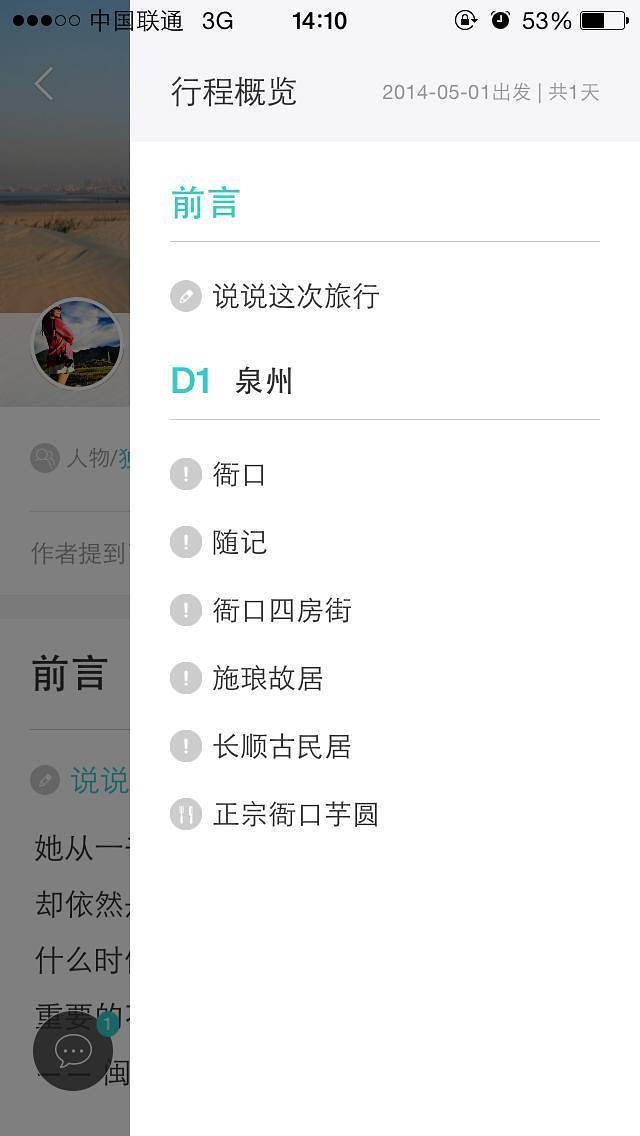Jump to the 前言 section

pyautogui.click(x=205, y=204)
